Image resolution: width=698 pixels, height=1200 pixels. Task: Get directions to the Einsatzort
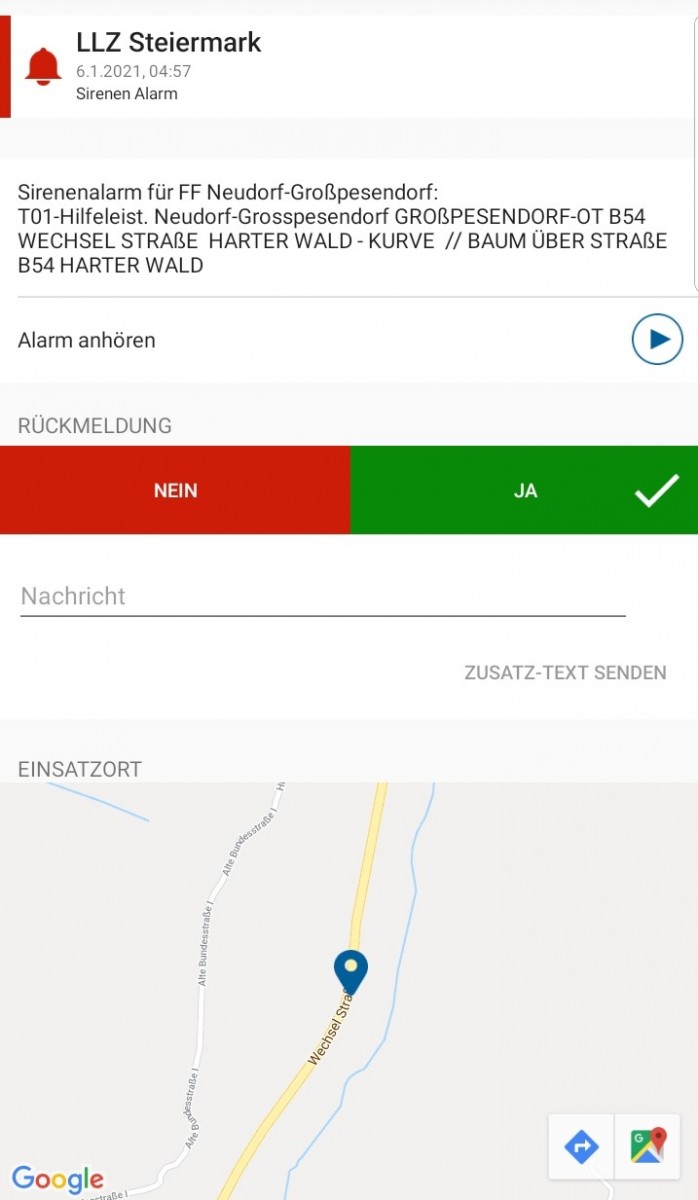click(x=581, y=1147)
